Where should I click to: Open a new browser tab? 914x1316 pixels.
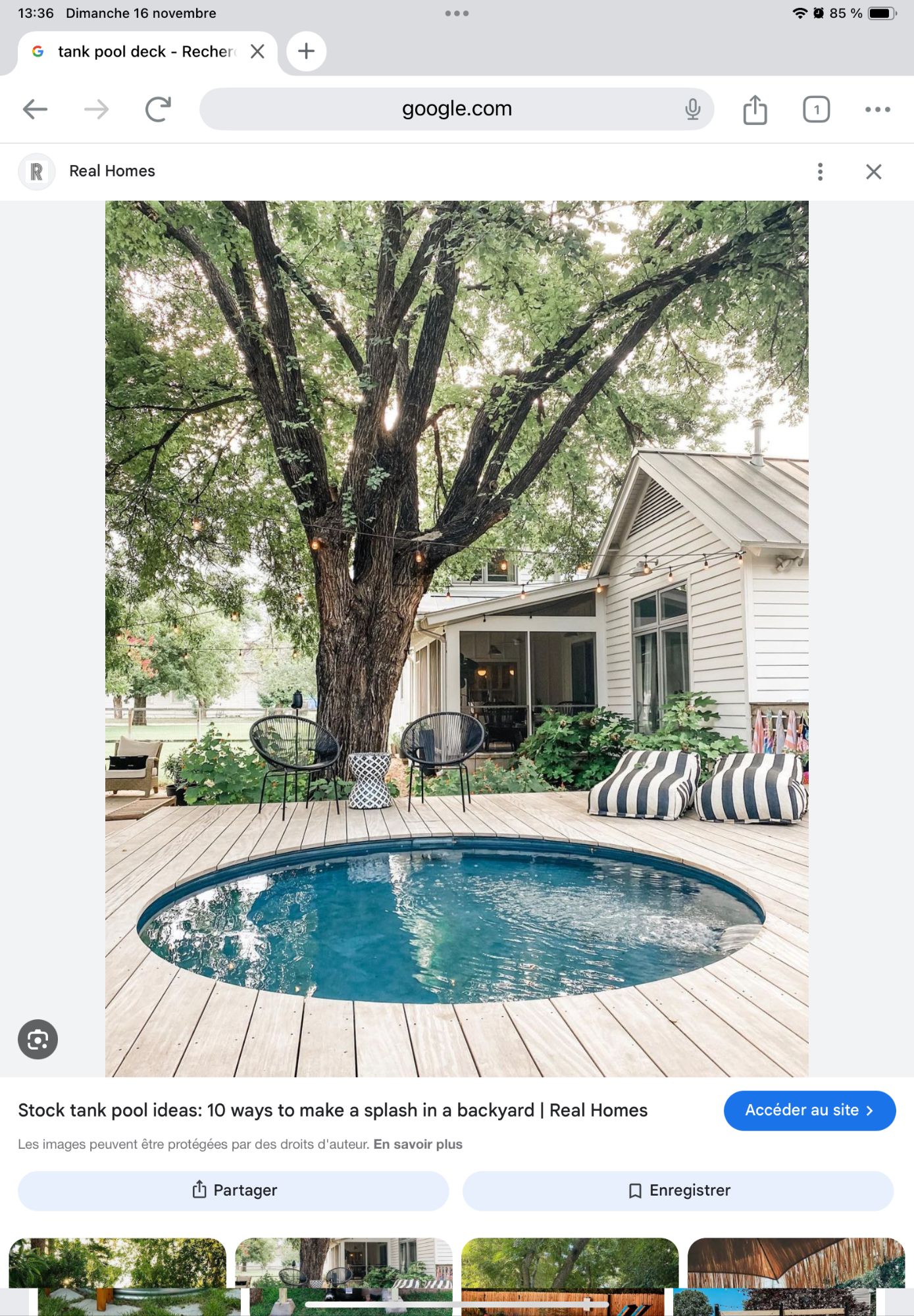pyautogui.click(x=306, y=51)
